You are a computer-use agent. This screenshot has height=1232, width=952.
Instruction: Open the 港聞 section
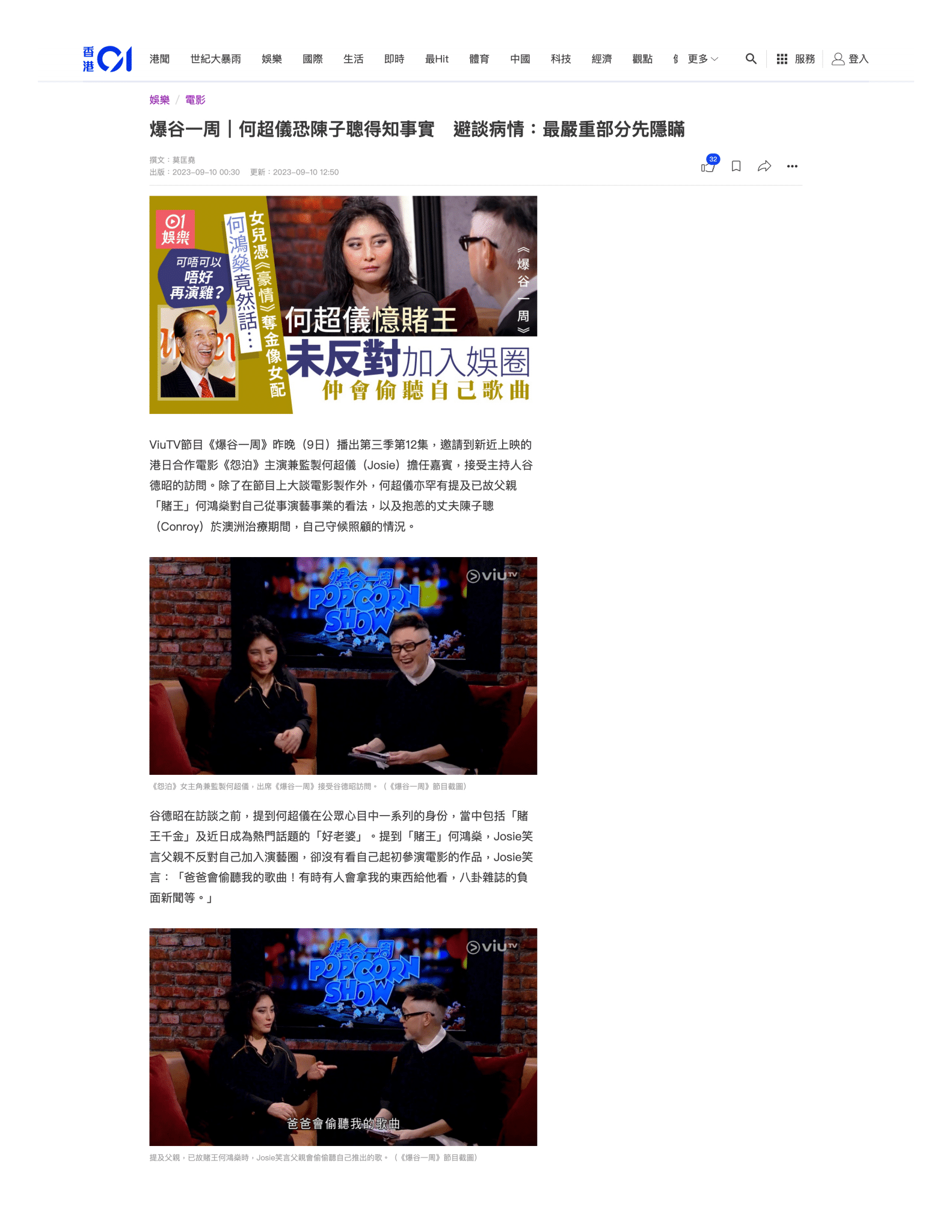[x=159, y=59]
